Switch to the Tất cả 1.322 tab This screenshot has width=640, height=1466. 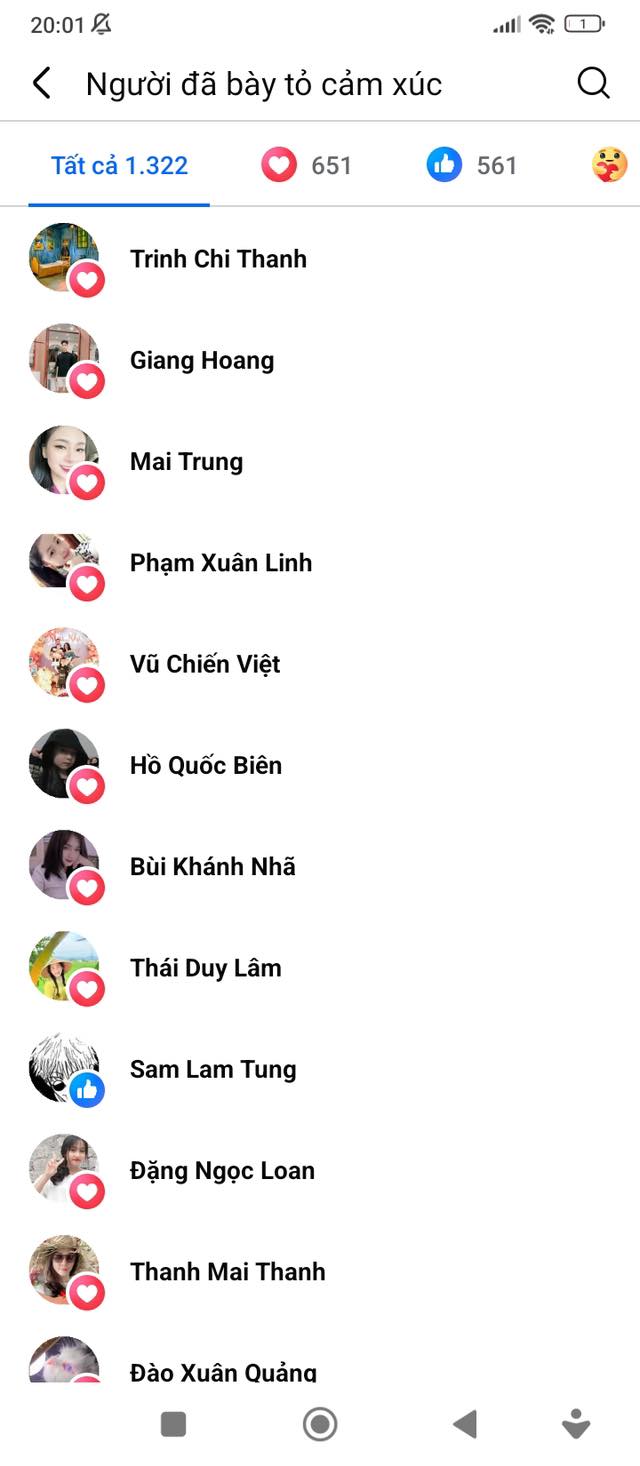(x=119, y=166)
